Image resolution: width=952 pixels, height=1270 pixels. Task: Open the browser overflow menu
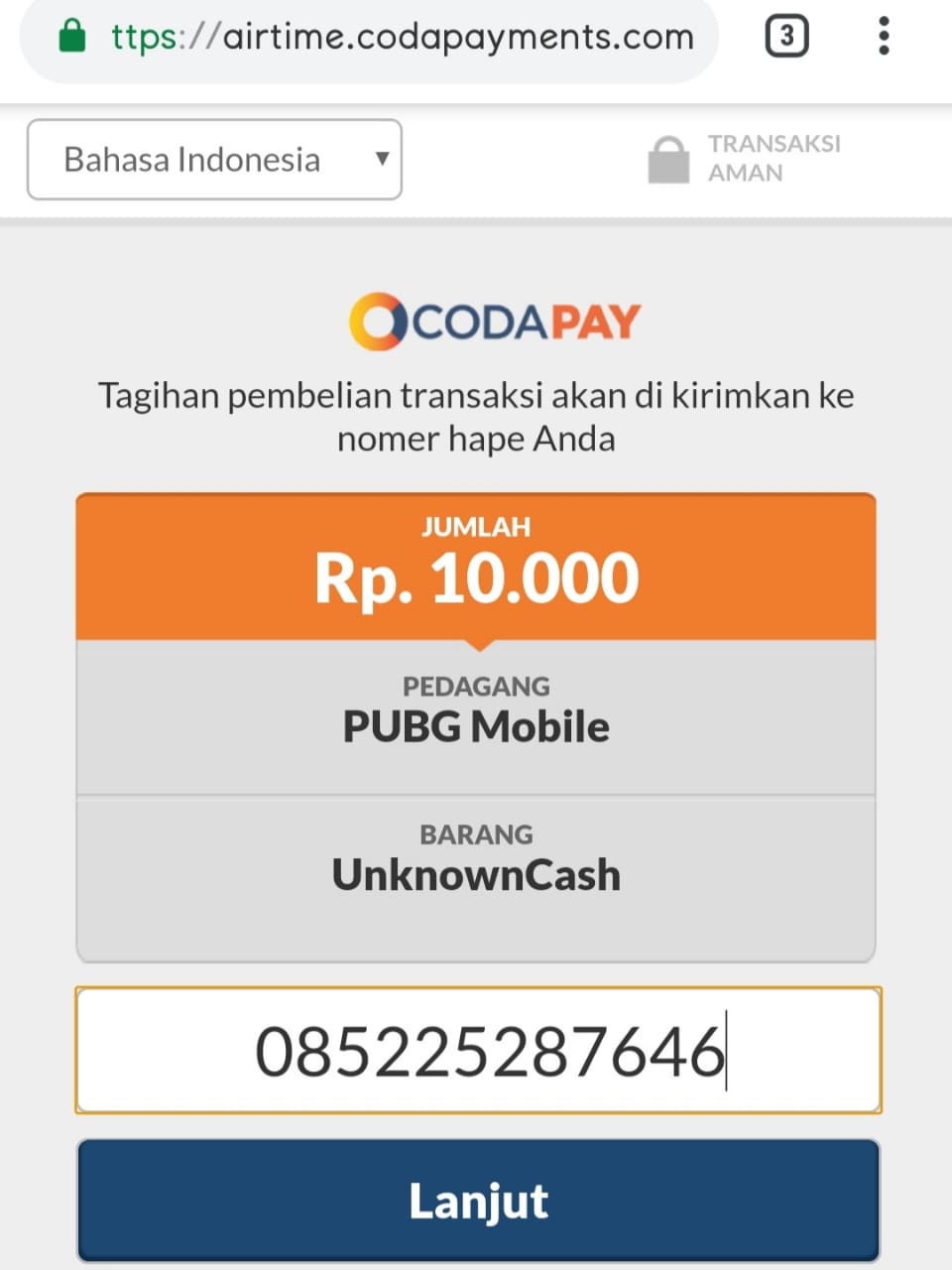click(884, 37)
